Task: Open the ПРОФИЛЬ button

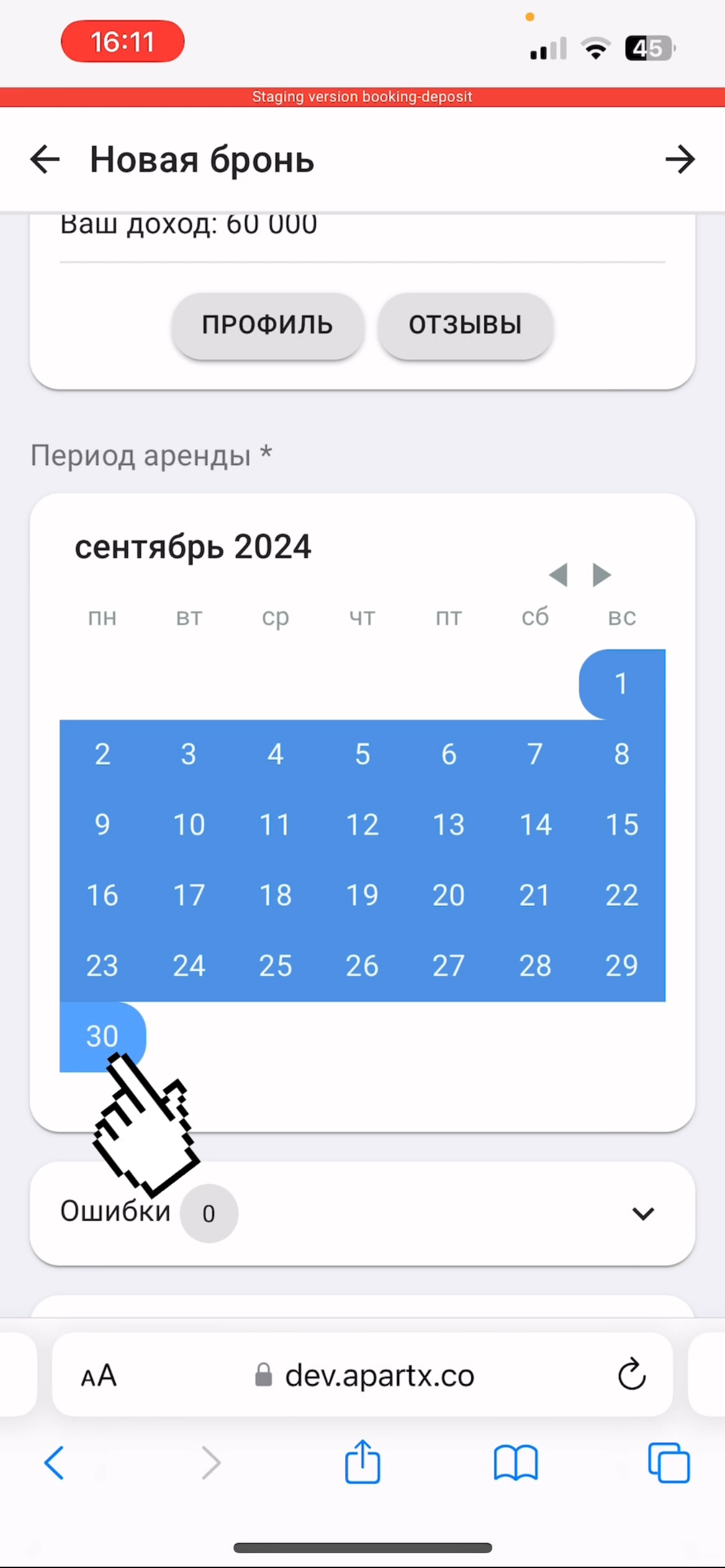Action: coord(267,325)
